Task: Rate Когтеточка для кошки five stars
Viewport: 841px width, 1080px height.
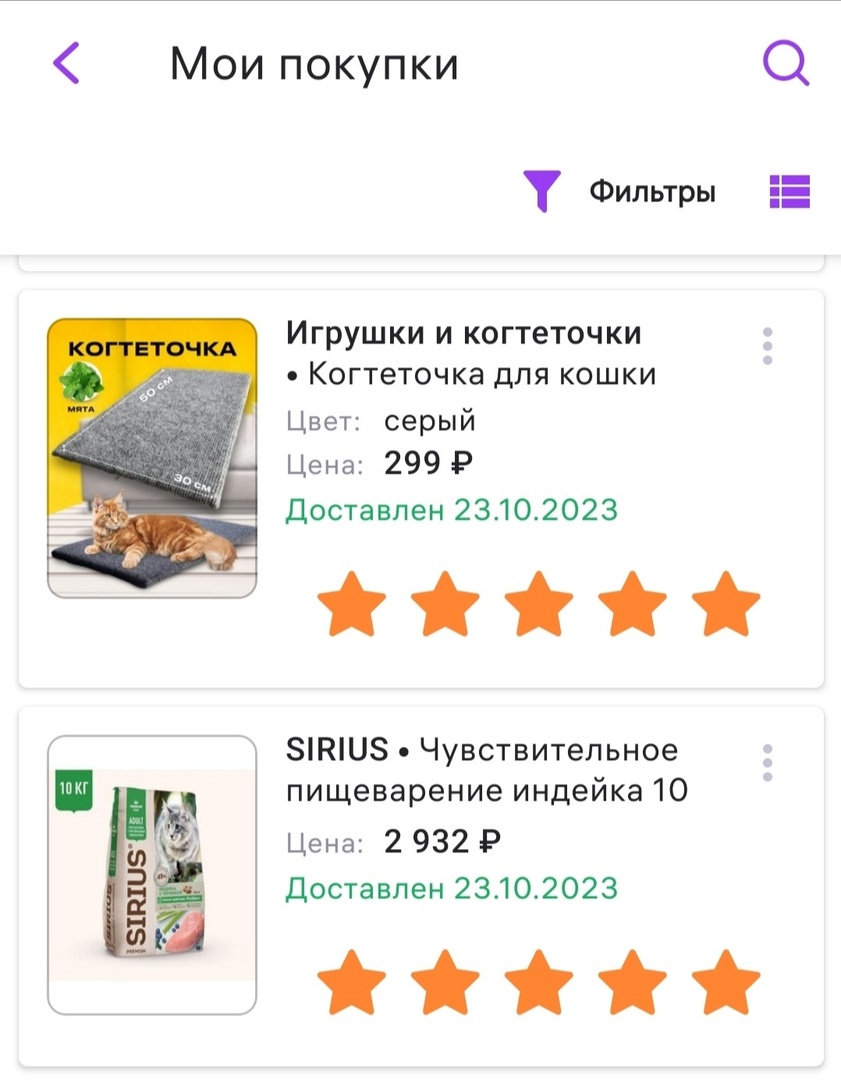Action: (726, 604)
